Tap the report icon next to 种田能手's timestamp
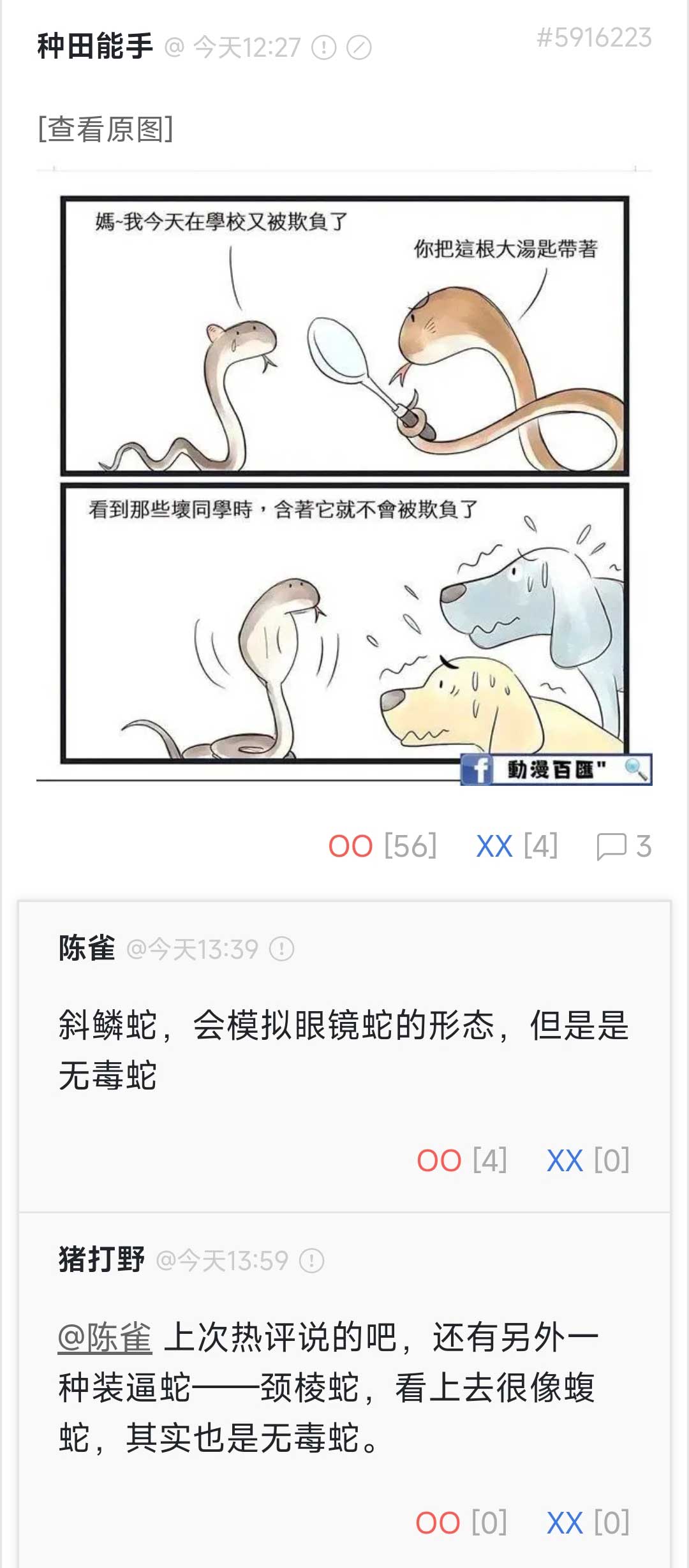The height and width of the screenshot is (1568, 689). click(324, 48)
